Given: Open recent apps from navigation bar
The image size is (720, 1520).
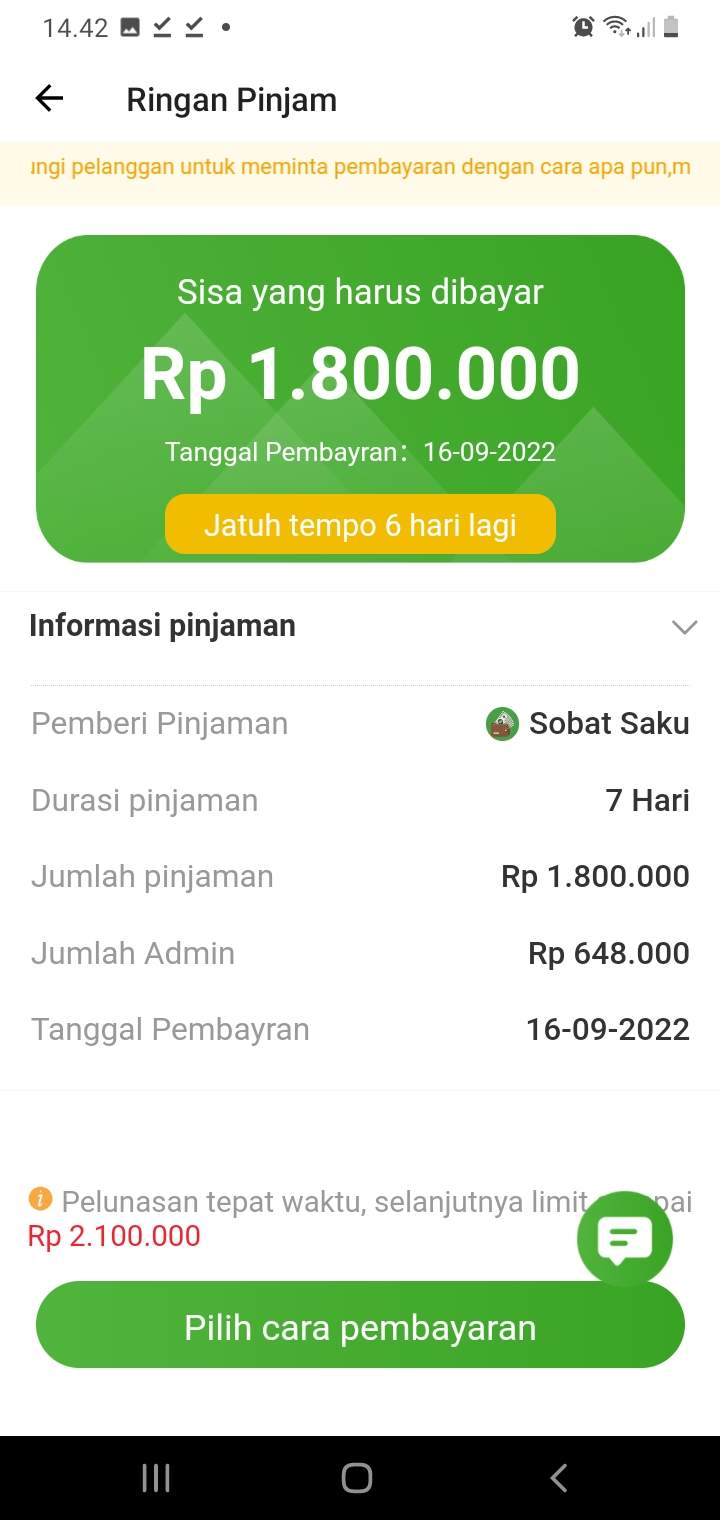Looking at the screenshot, I should (156, 1477).
